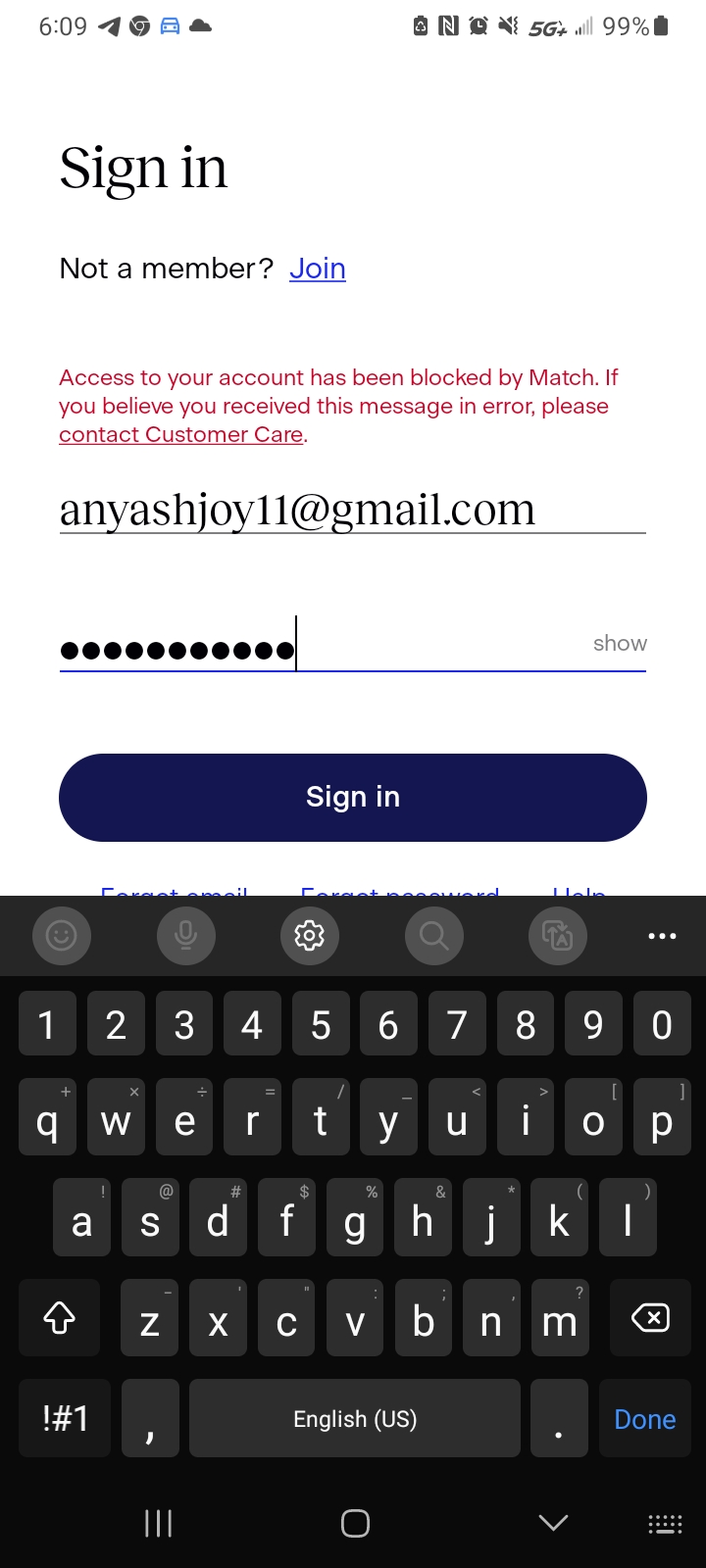Open keyboard settings via the gear icon

point(309,936)
